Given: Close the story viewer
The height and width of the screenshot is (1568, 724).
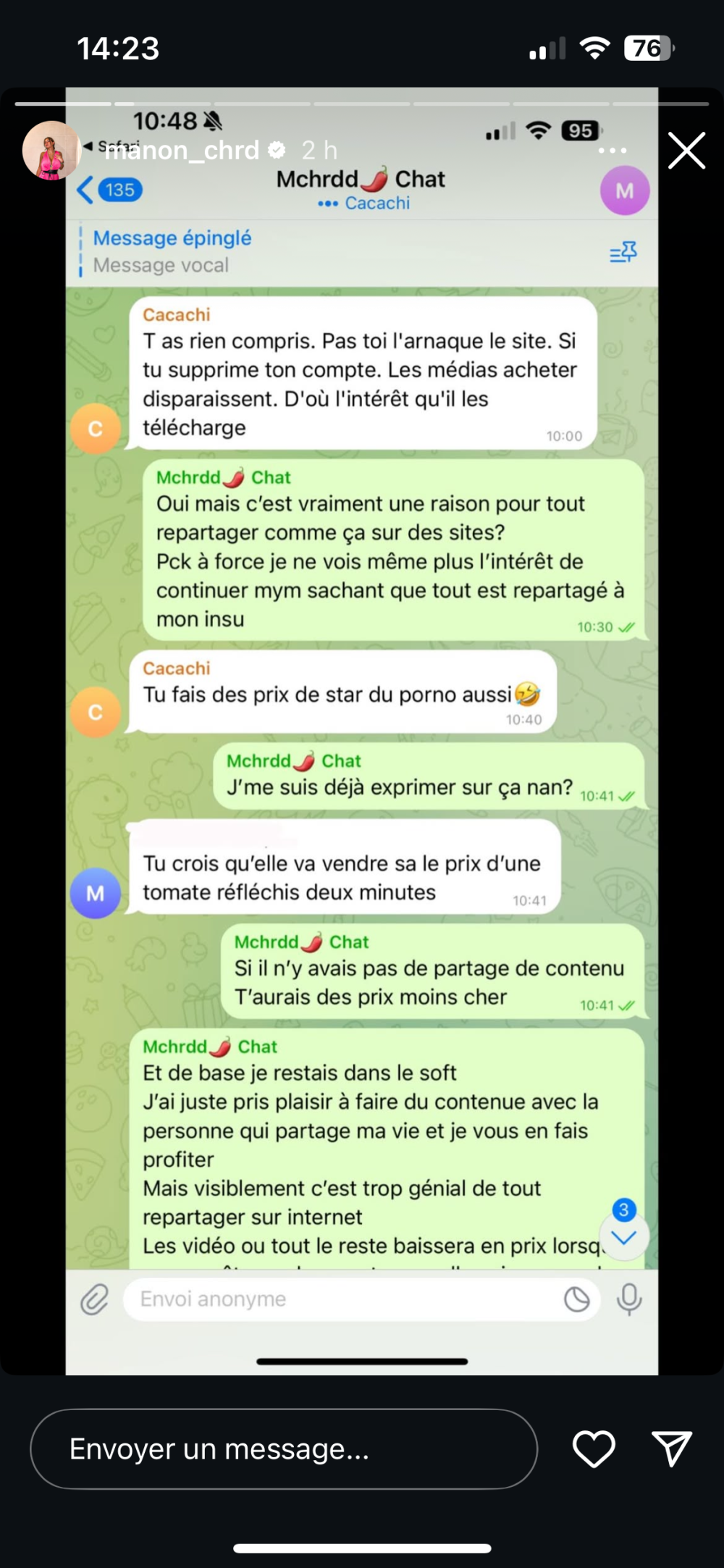Looking at the screenshot, I should (x=686, y=151).
